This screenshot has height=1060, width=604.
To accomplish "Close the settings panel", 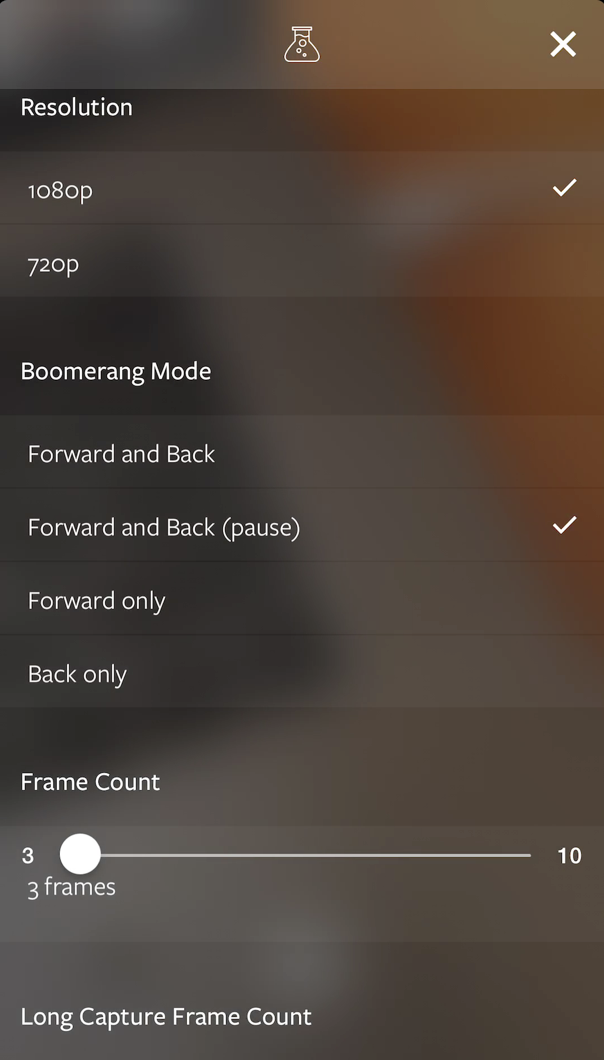I will [563, 44].
